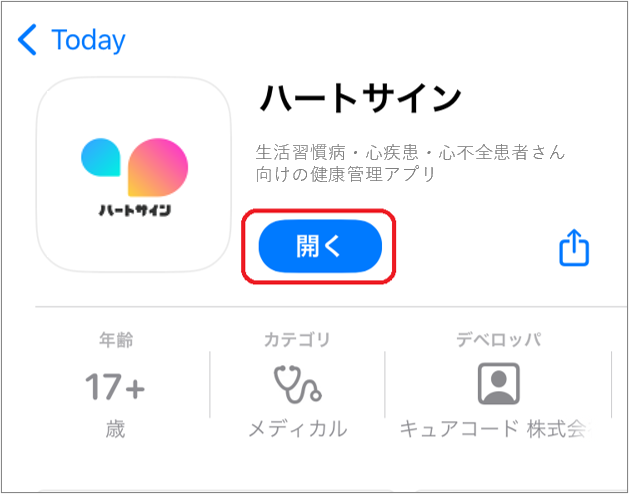Share the ハートサイン app
Image resolution: width=630 pixels, height=494 pixels.
pyautogui.click(x=574, y=247)
